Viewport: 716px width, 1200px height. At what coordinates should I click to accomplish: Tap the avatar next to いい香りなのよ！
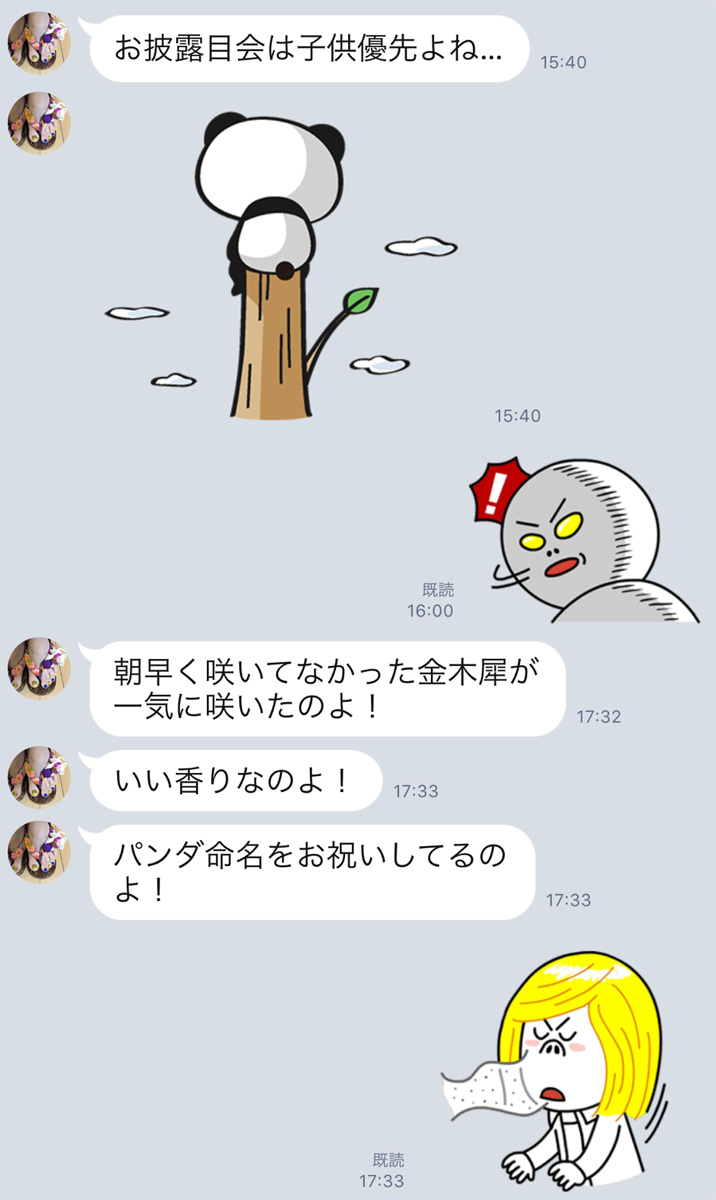pos(39,778)
